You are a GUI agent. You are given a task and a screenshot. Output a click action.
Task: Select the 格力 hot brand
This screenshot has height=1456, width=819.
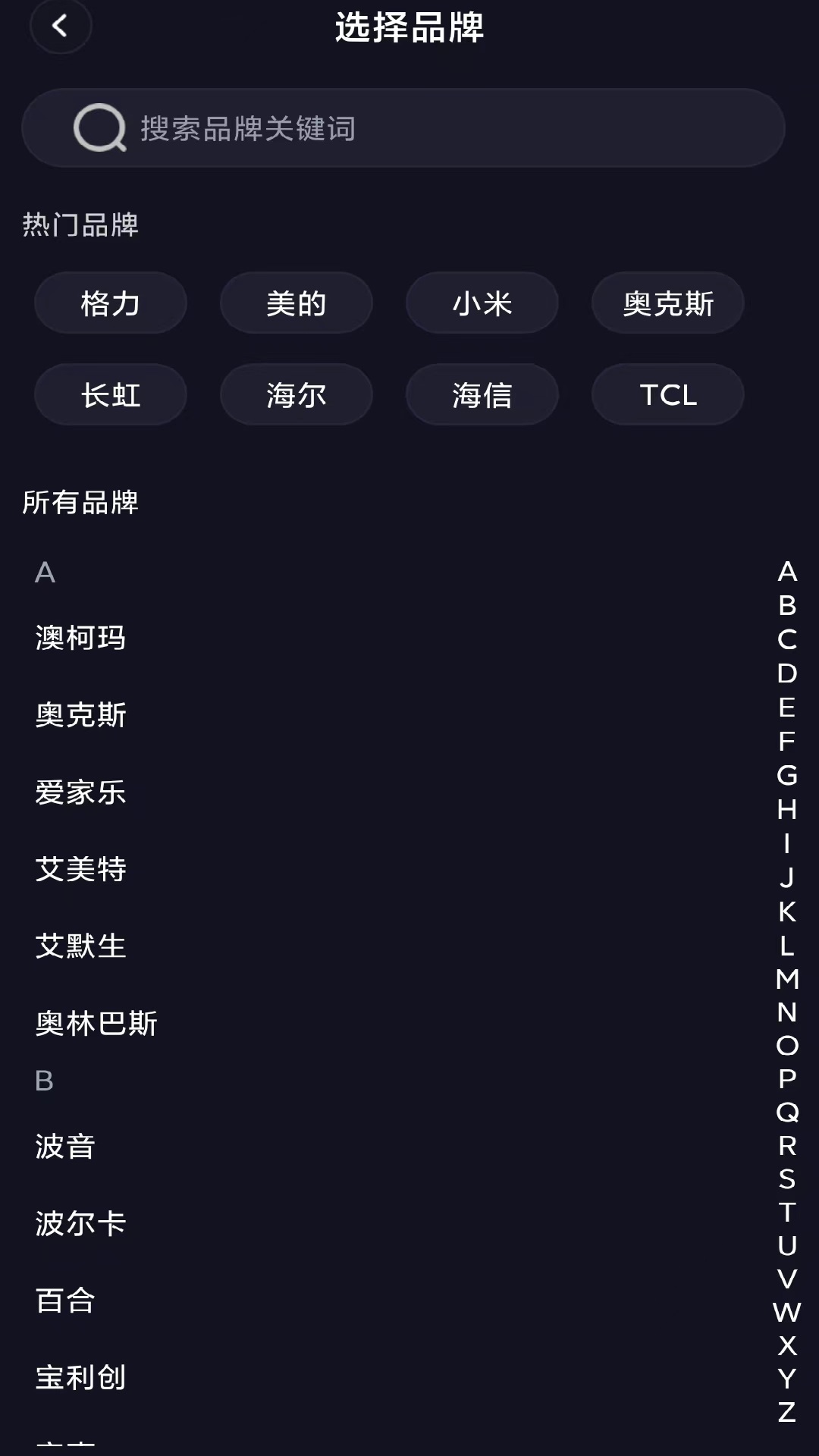110,303
